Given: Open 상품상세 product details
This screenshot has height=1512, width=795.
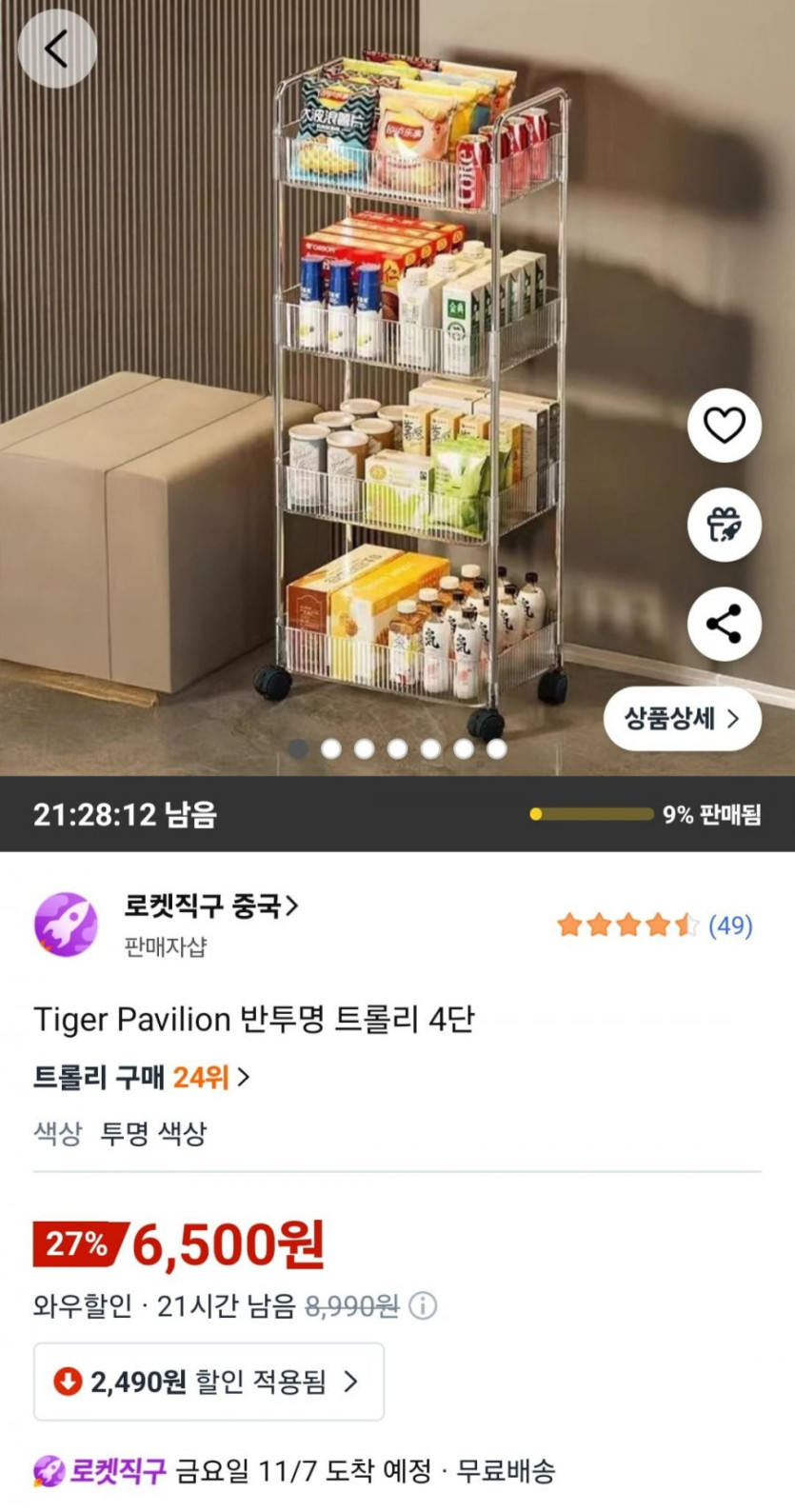Looking at the screenshot, I should tap(682, 719).
